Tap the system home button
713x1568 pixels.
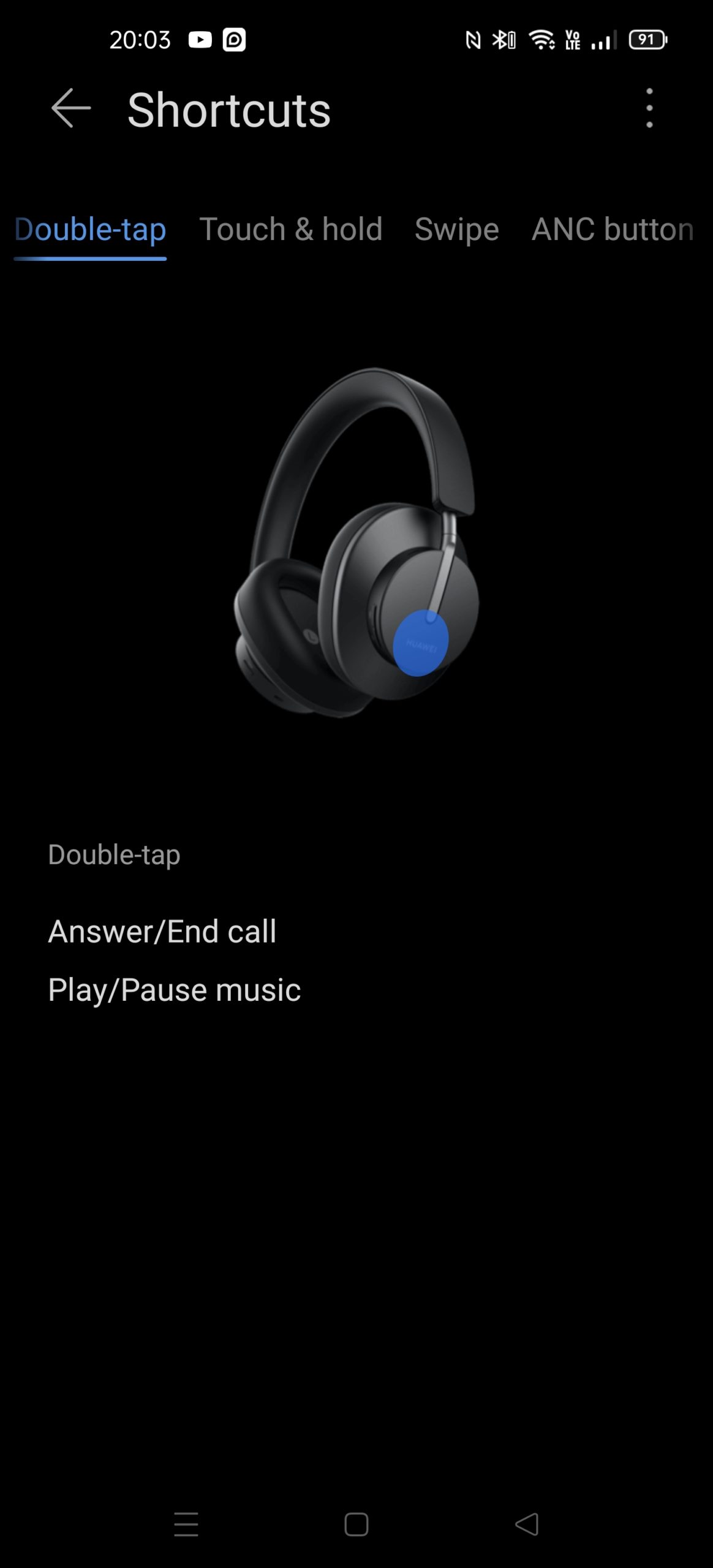pos(356,1524)
